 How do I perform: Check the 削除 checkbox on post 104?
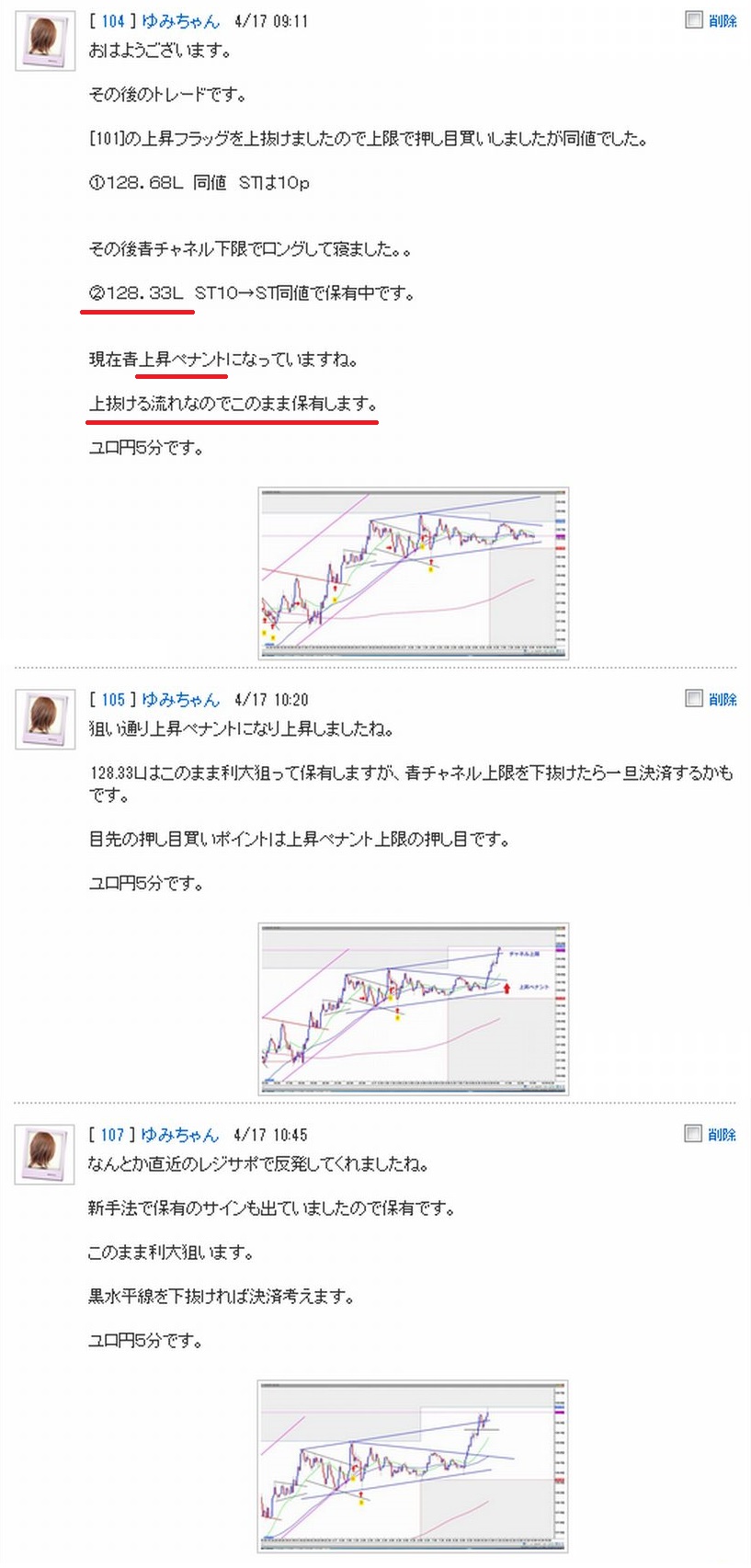694,20
